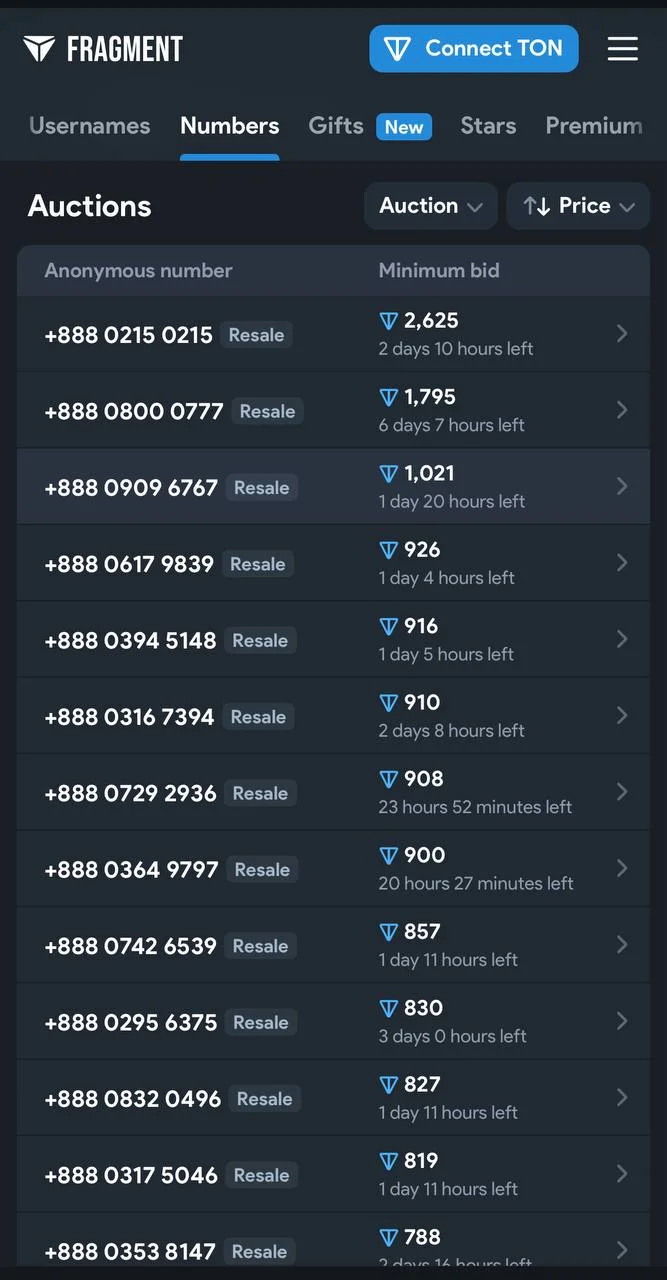Viewport: 667px width, 1280px height.
Task: Open the Stars tab
Action: pos(488,126)
